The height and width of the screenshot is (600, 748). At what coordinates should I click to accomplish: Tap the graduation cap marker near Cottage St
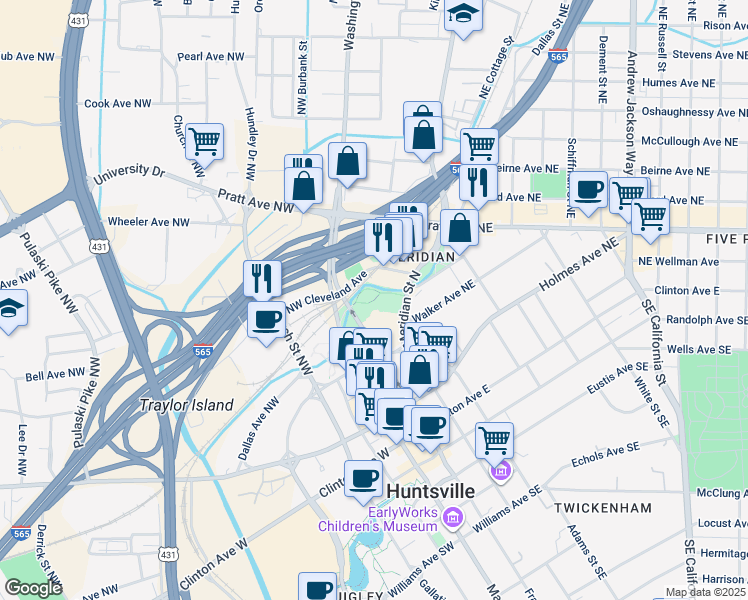point(463,14)
